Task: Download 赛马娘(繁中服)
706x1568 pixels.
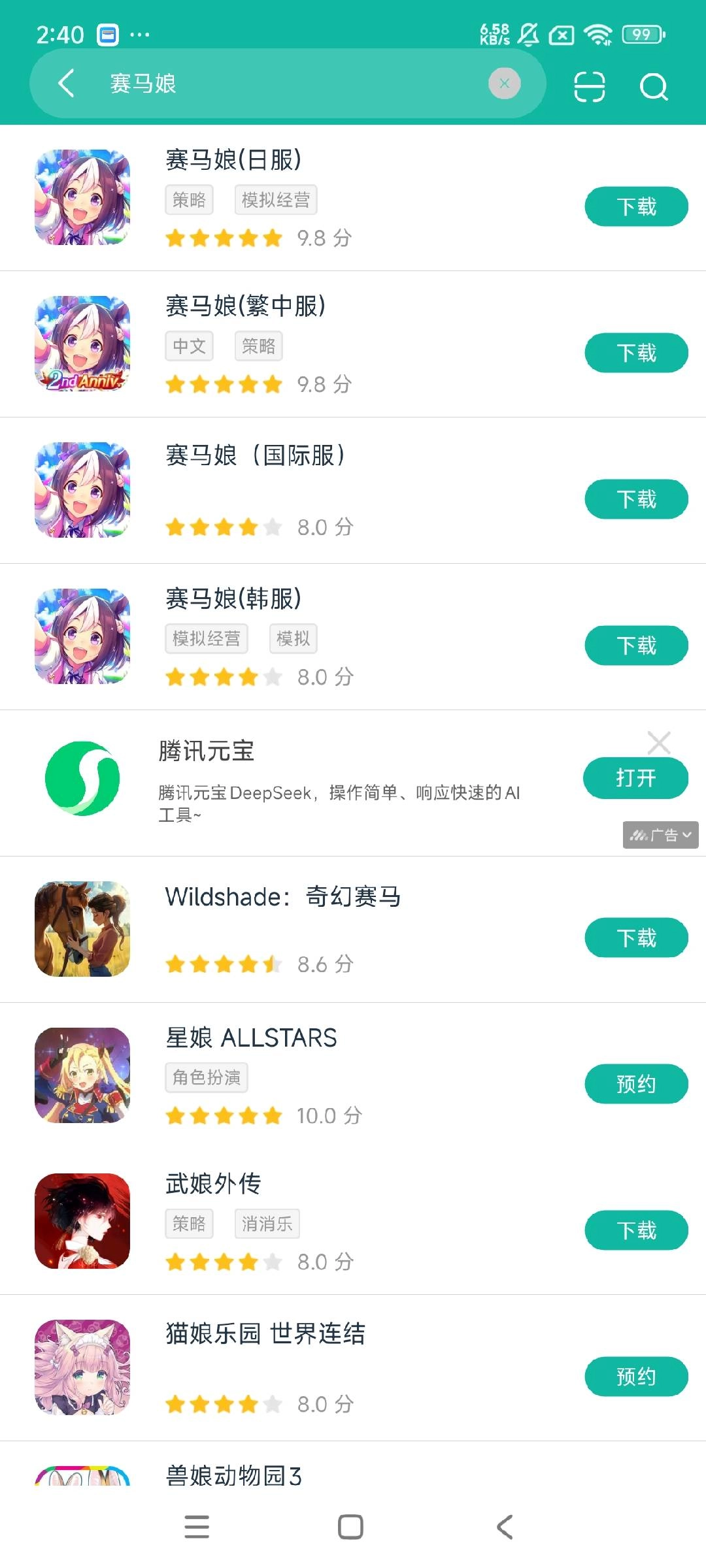Action: (x=635, y=353)
